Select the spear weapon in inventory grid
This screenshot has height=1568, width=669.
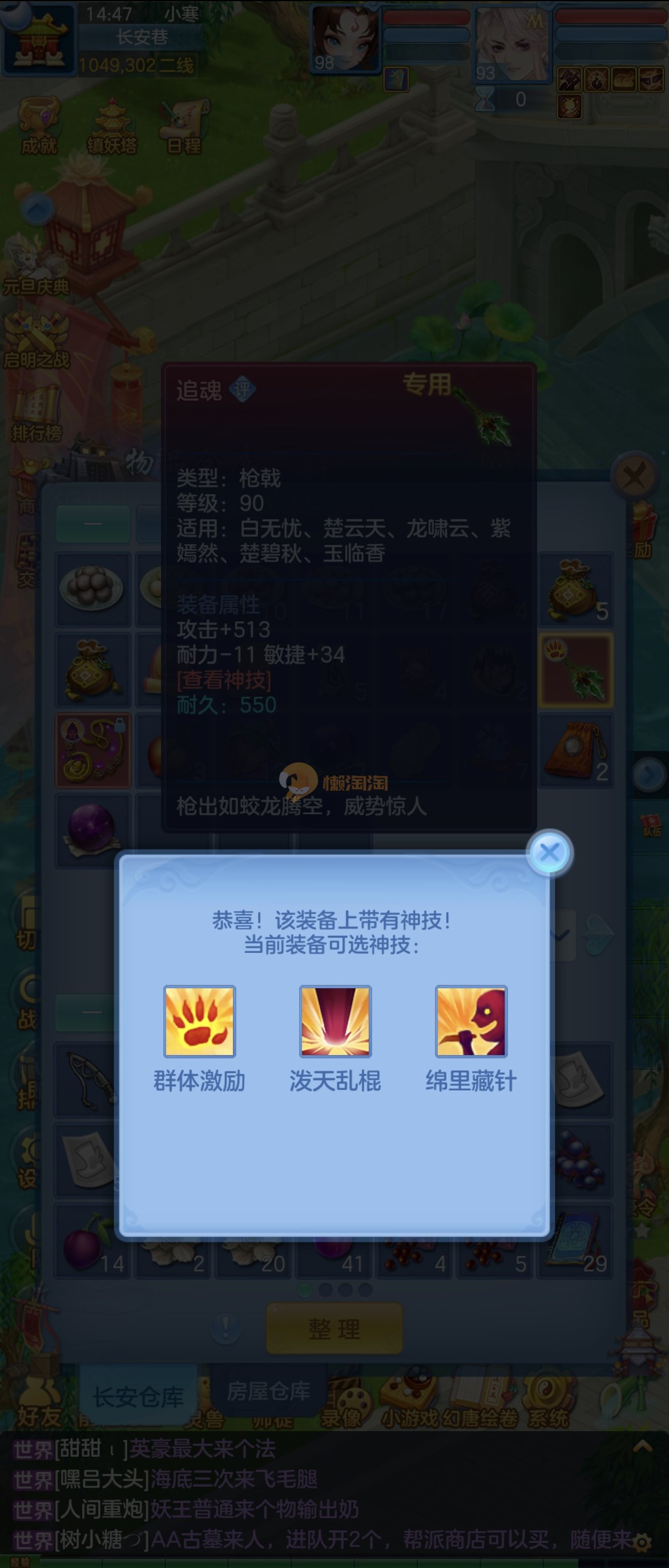click(x=576, y=669)
